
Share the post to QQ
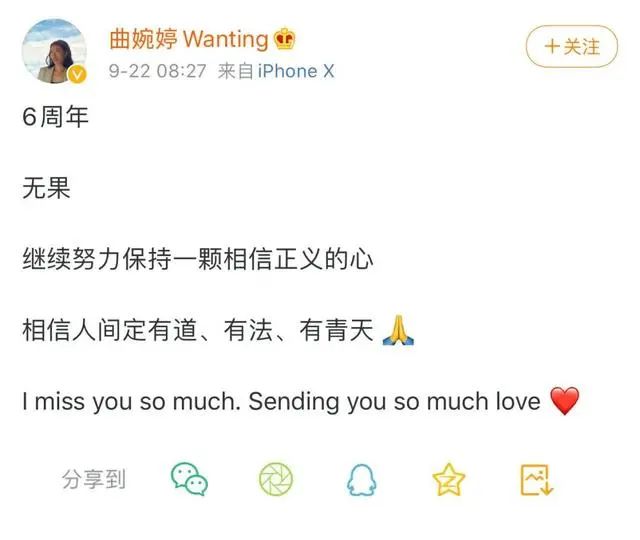pos(362,481)
